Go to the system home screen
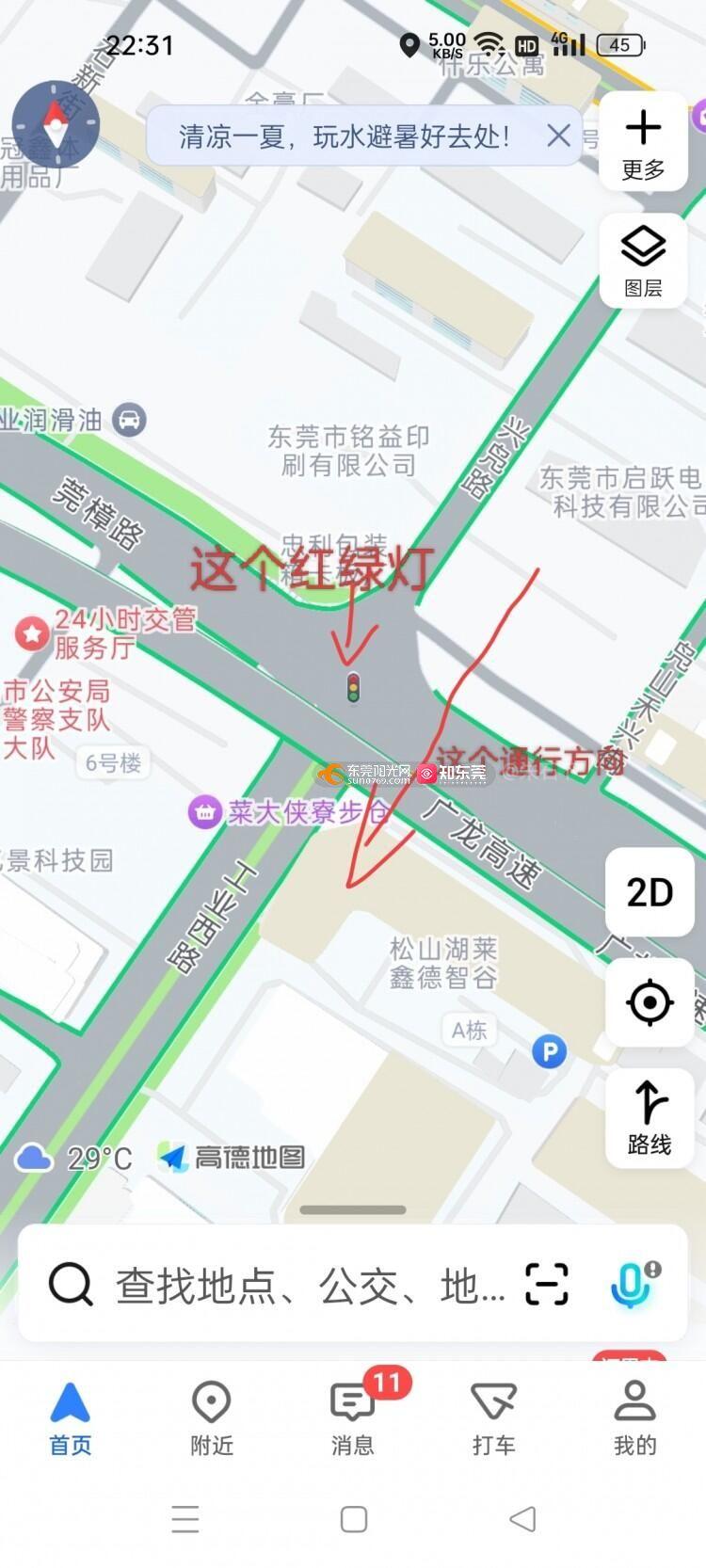Image resolution: width=706 pixels, height=1568 pixels. 353,1519
